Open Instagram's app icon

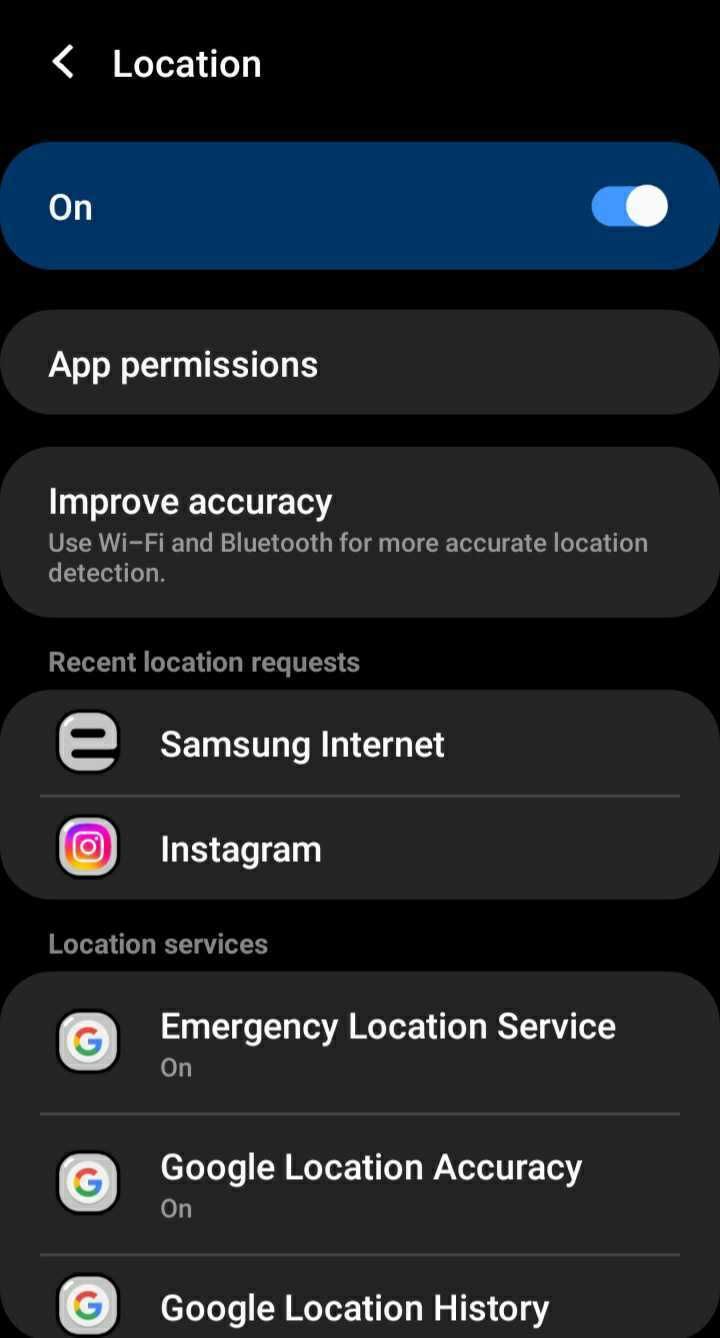(88, 847)
